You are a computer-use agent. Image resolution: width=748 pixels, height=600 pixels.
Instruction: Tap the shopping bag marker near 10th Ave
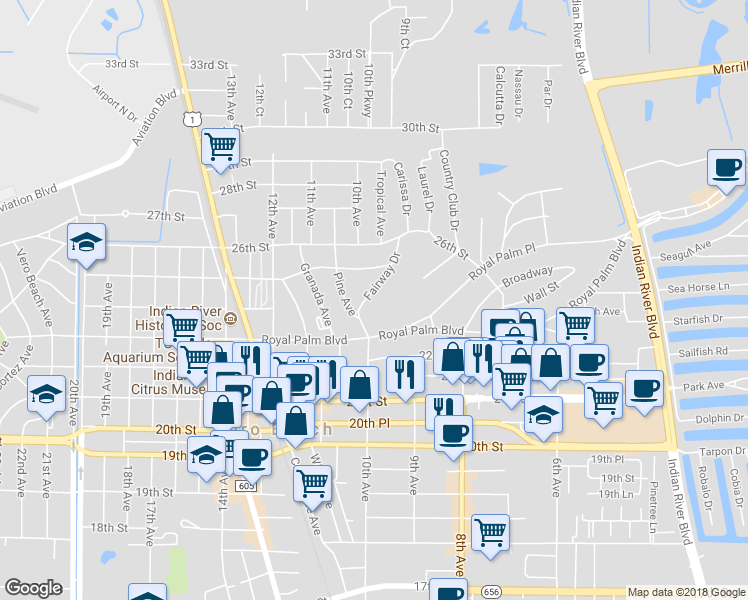[x=359, y=385]
